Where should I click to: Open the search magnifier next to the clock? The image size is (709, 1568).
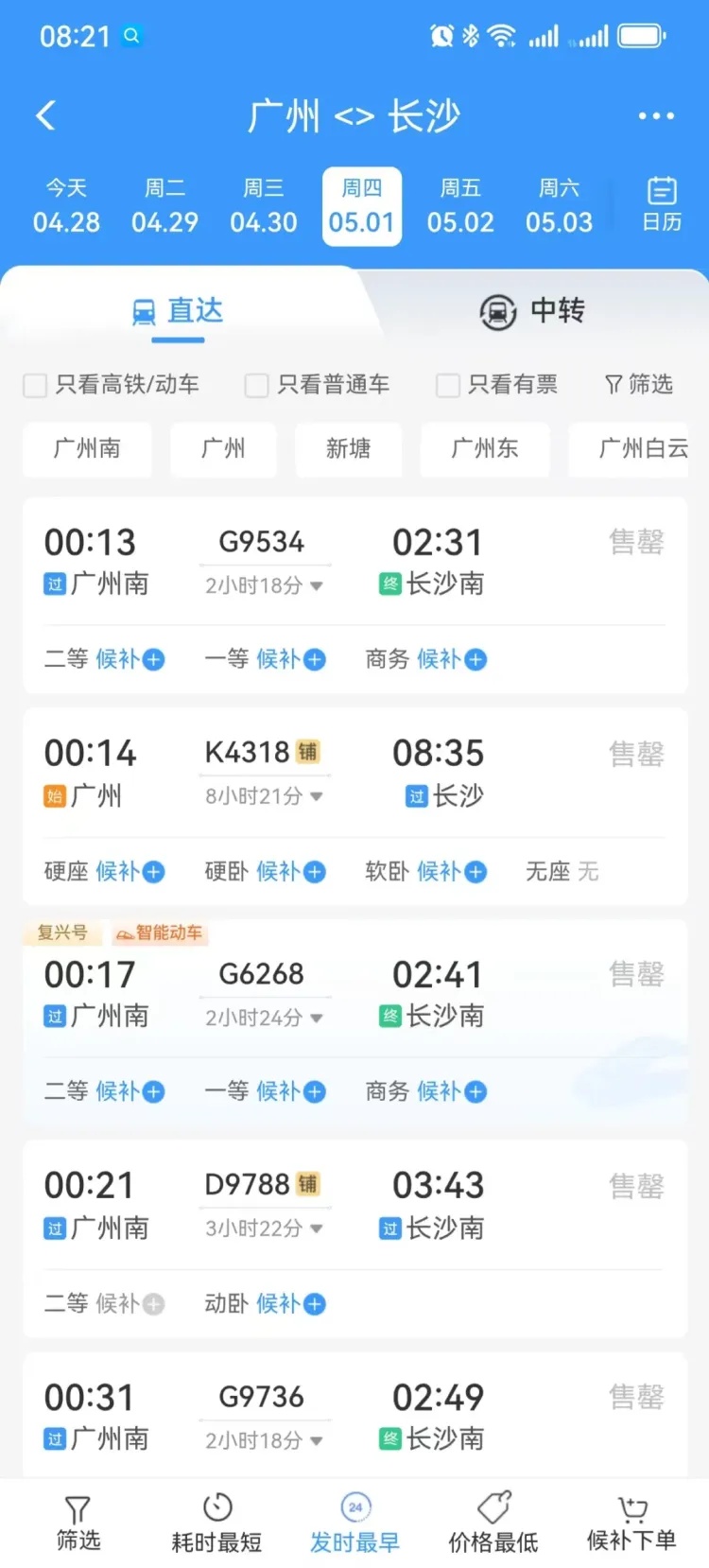[132, 35]
